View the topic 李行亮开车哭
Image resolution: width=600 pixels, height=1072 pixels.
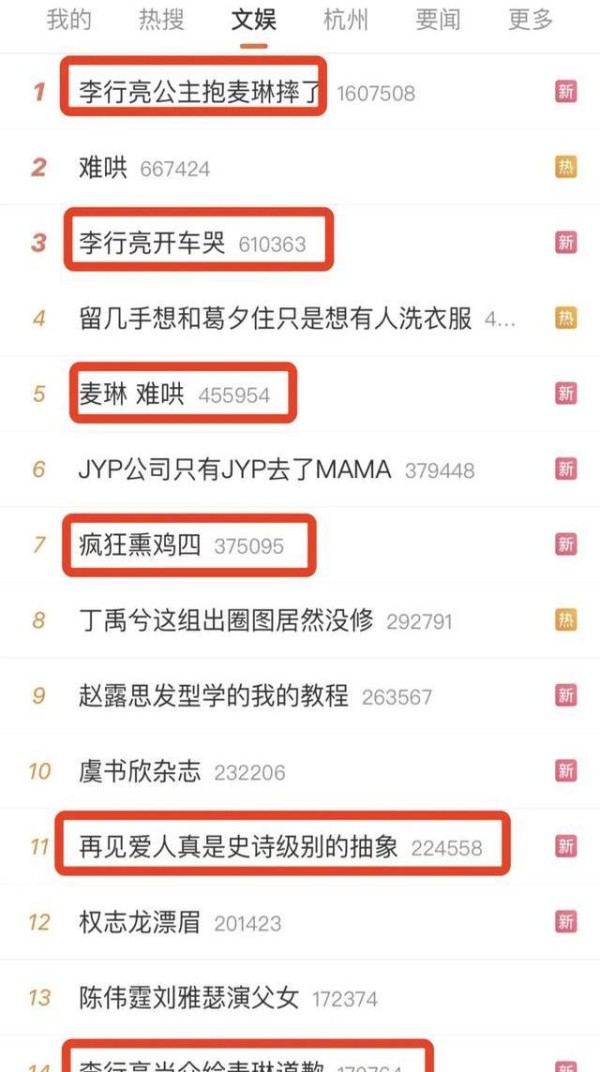click(152, 243)
